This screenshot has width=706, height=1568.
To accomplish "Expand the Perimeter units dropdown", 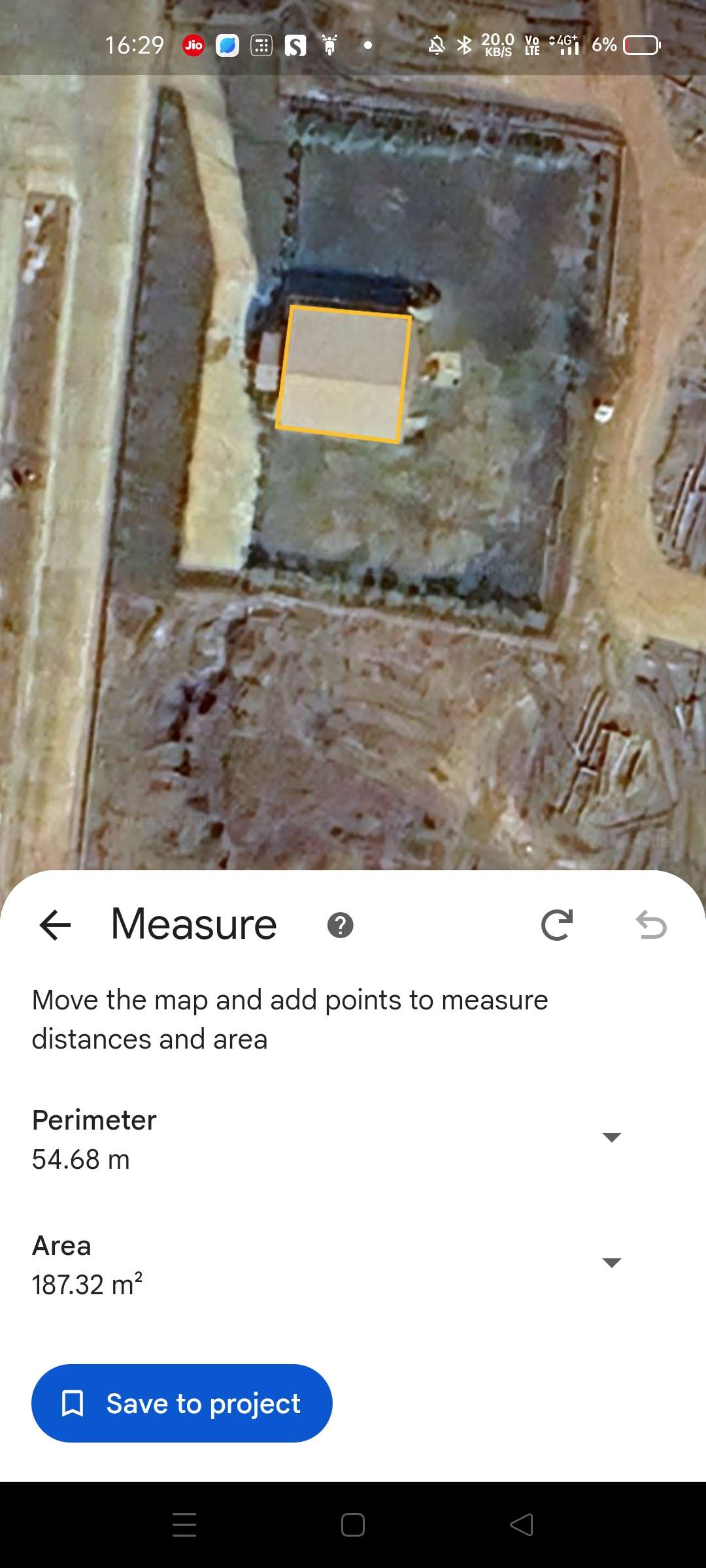I will pyautogui.click(x=611, y=1137).
